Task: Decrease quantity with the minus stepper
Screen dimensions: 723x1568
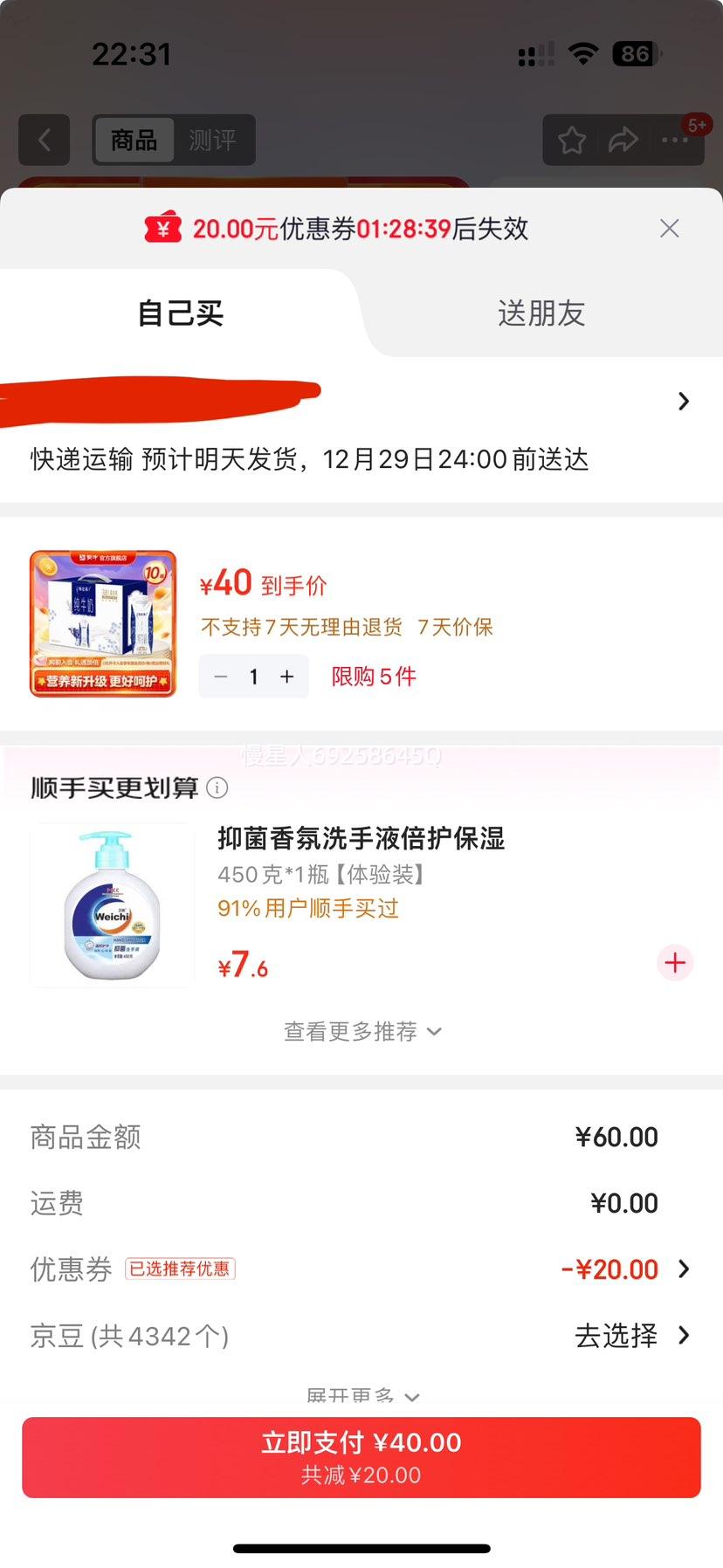Action: click(220, 676)
